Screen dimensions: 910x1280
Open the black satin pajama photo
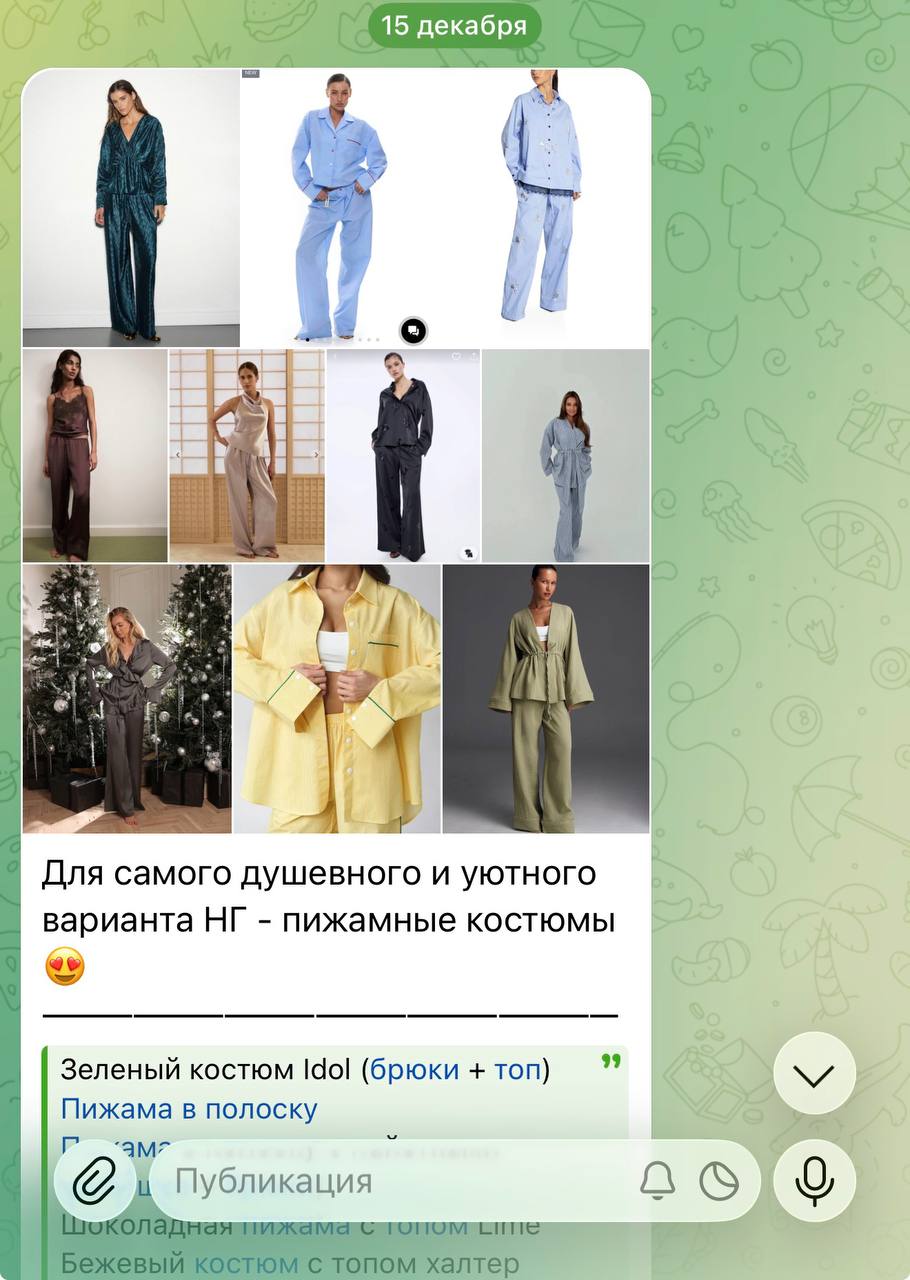(x=404, y=456)
